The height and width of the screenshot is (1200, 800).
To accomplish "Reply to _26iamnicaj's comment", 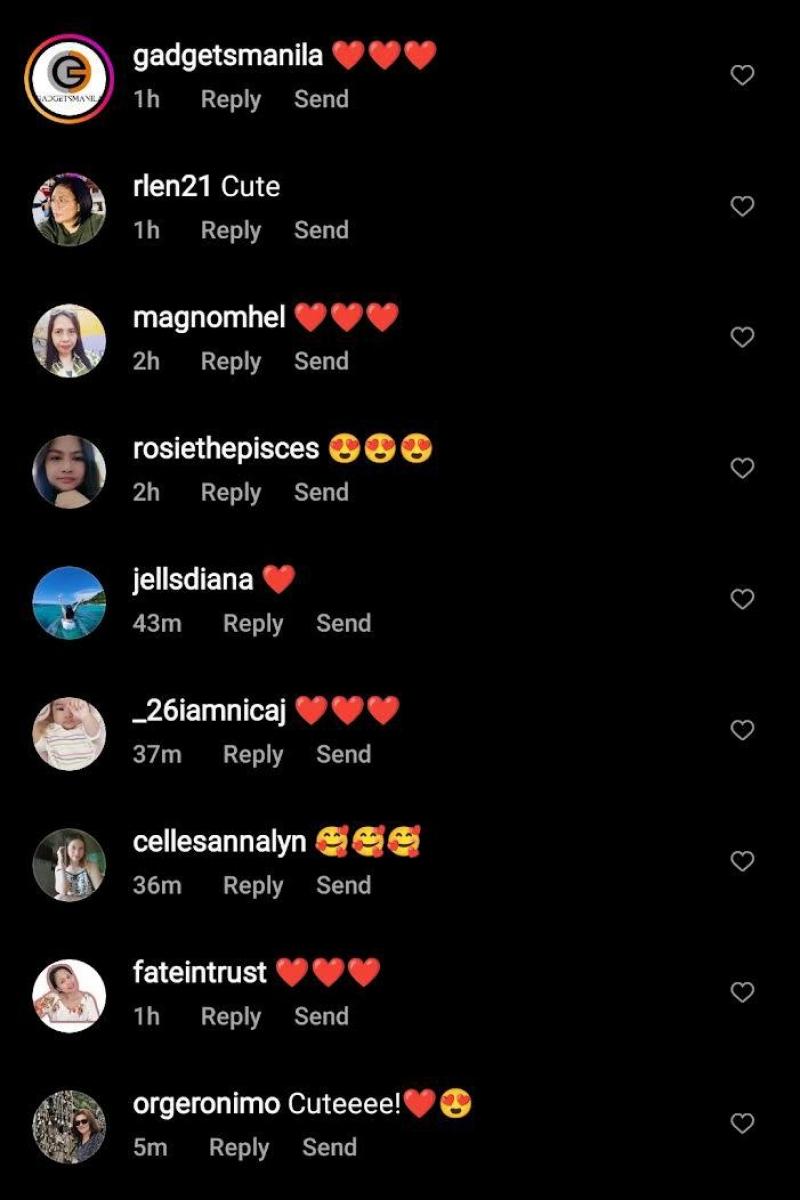I will 253,754.
